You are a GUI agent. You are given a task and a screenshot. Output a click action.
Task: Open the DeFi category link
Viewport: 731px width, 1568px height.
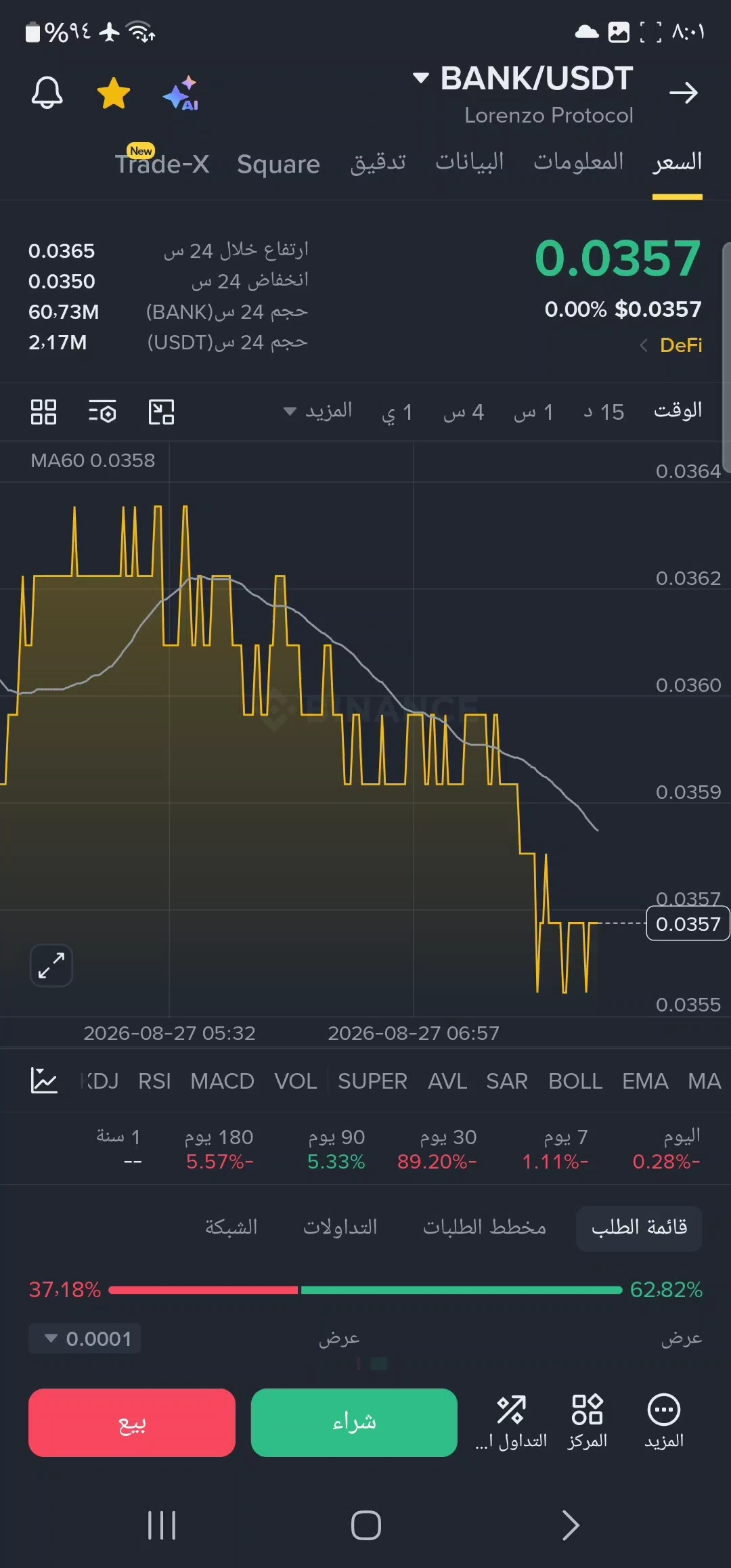pos(671,345)
